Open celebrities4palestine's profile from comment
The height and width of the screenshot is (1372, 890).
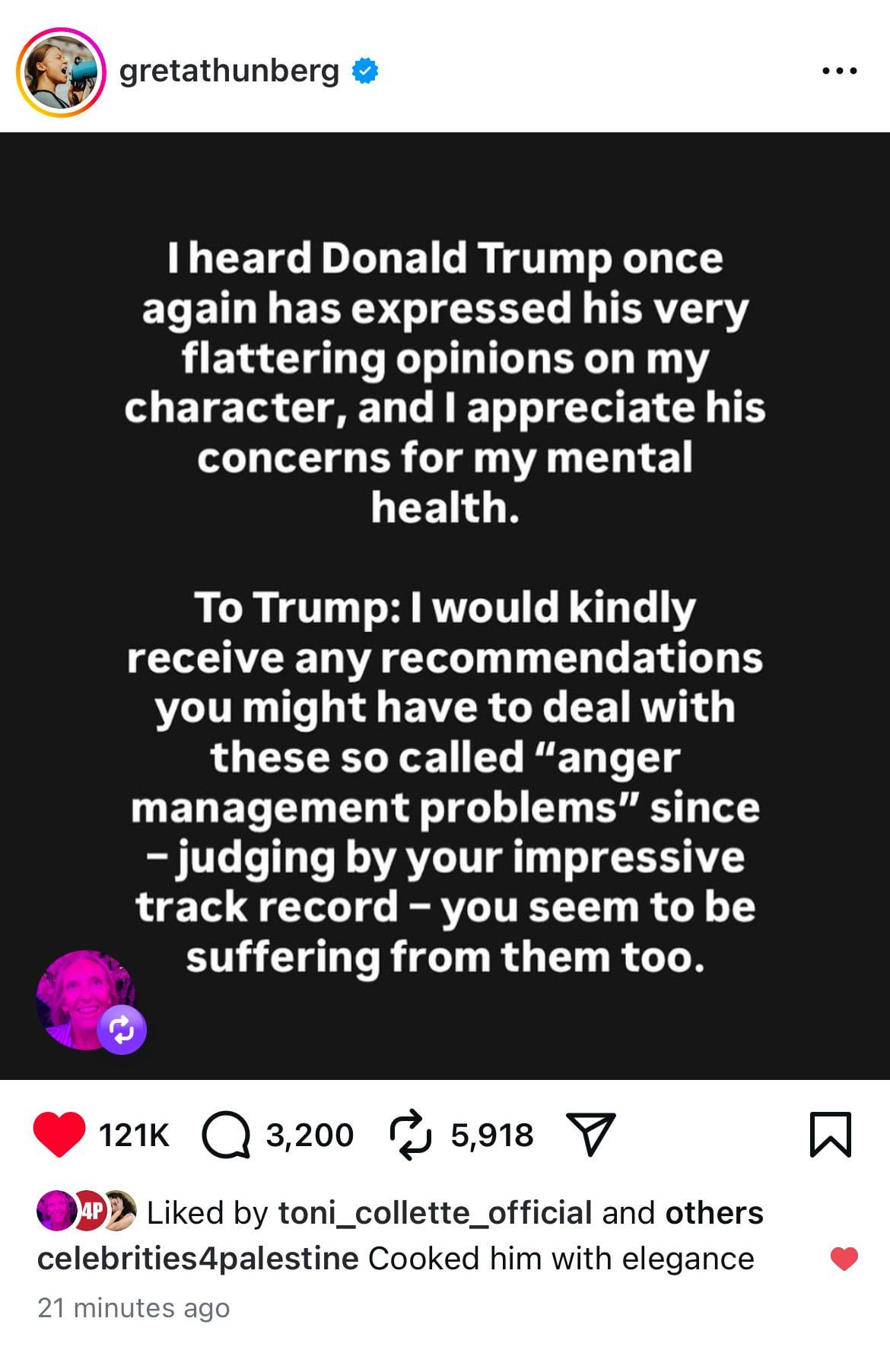pos(198,1259)
